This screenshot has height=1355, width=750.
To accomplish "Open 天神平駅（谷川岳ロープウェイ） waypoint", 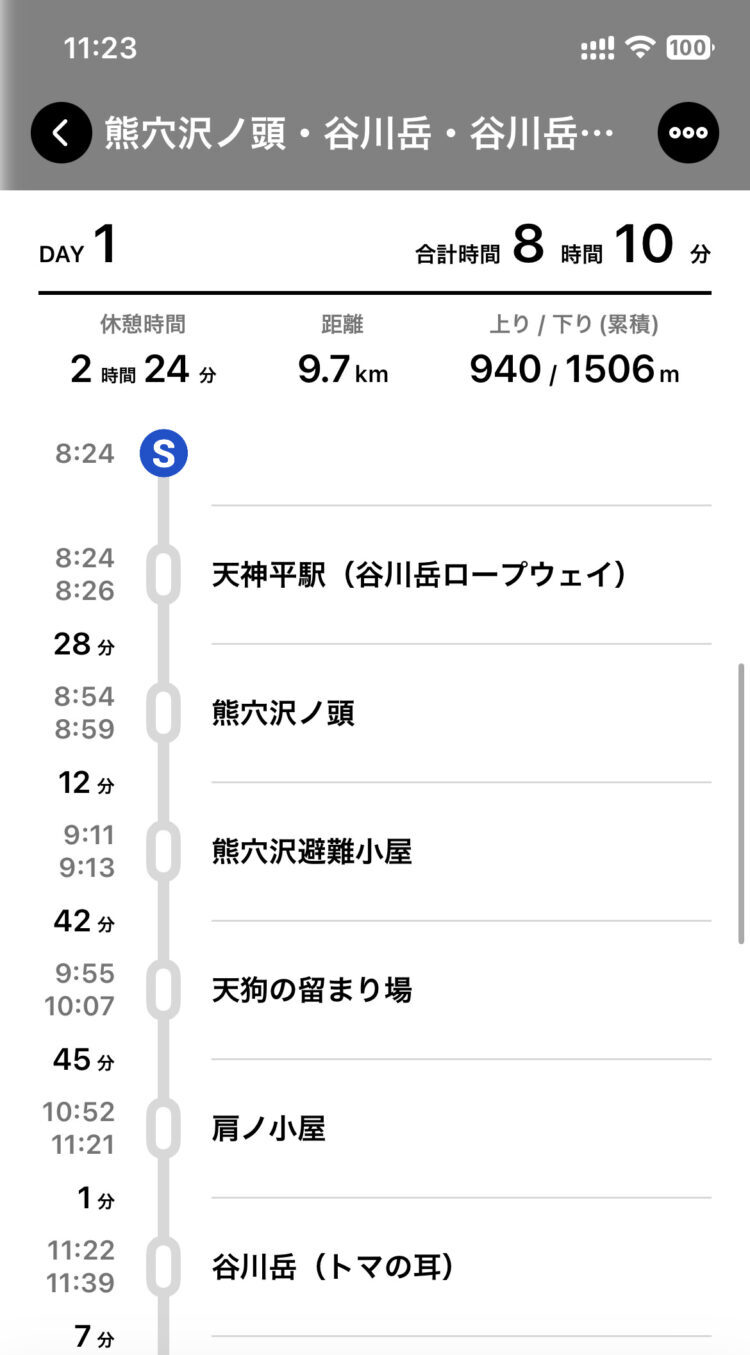I will pyautogui.click(x=419, y=575).
